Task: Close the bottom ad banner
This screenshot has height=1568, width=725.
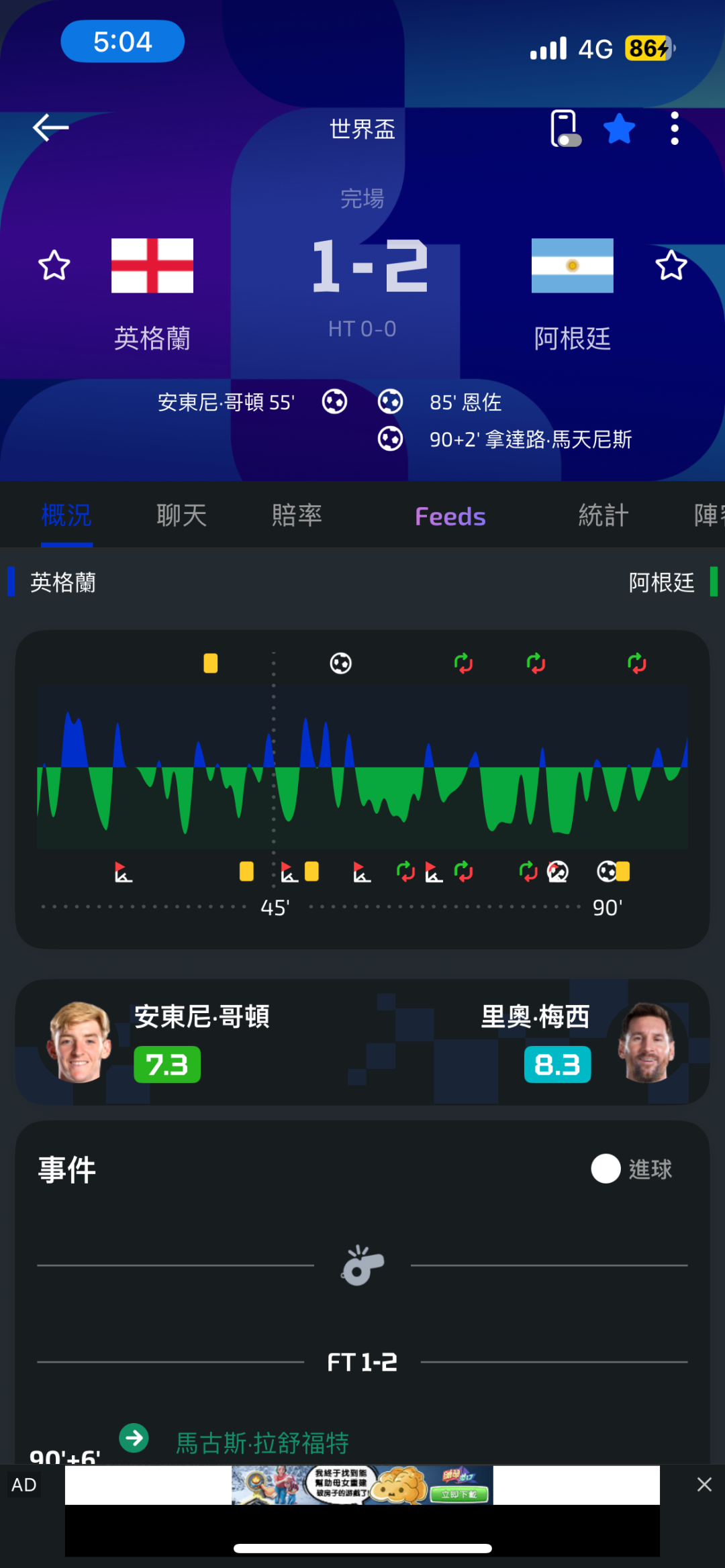Action: 704,1485
